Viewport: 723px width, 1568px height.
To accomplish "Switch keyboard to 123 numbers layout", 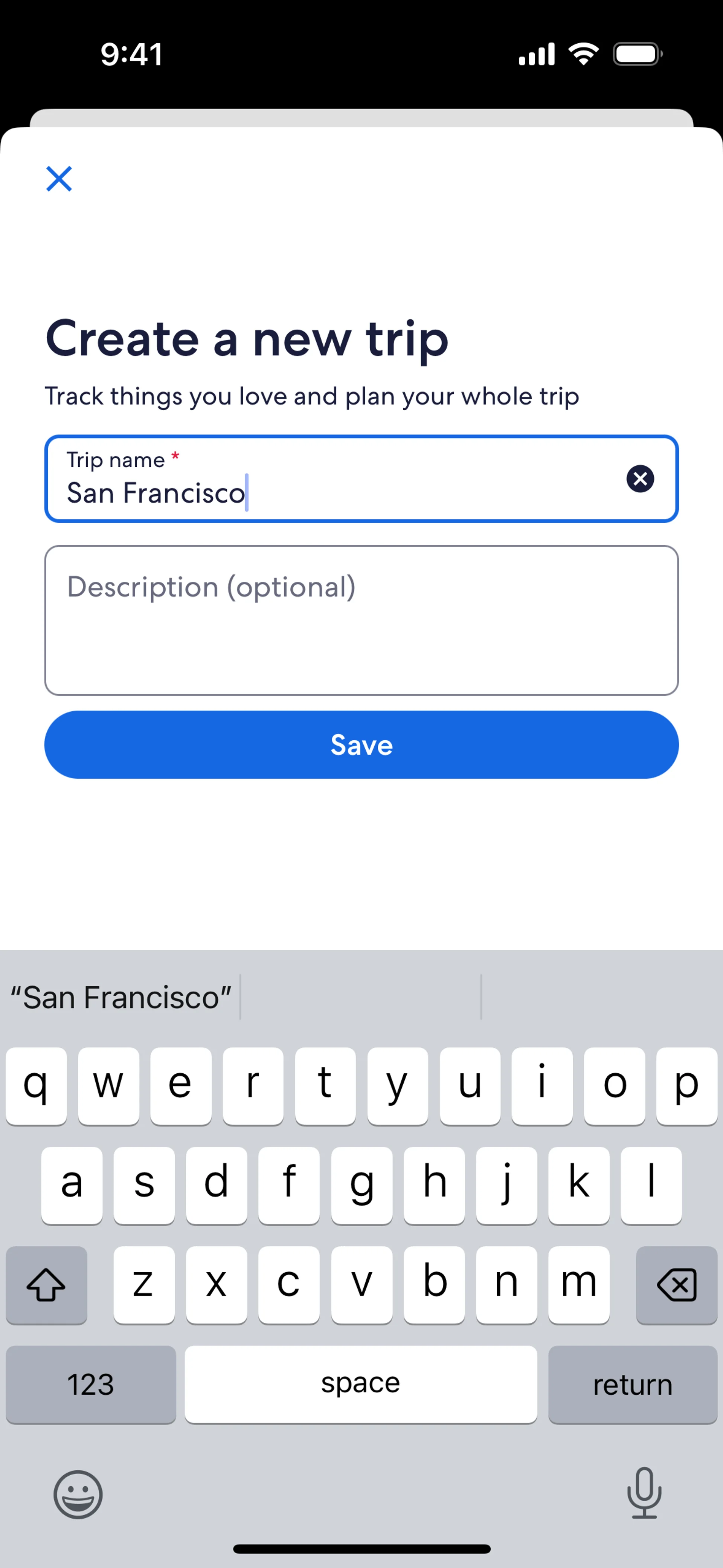I will 91,1385.
